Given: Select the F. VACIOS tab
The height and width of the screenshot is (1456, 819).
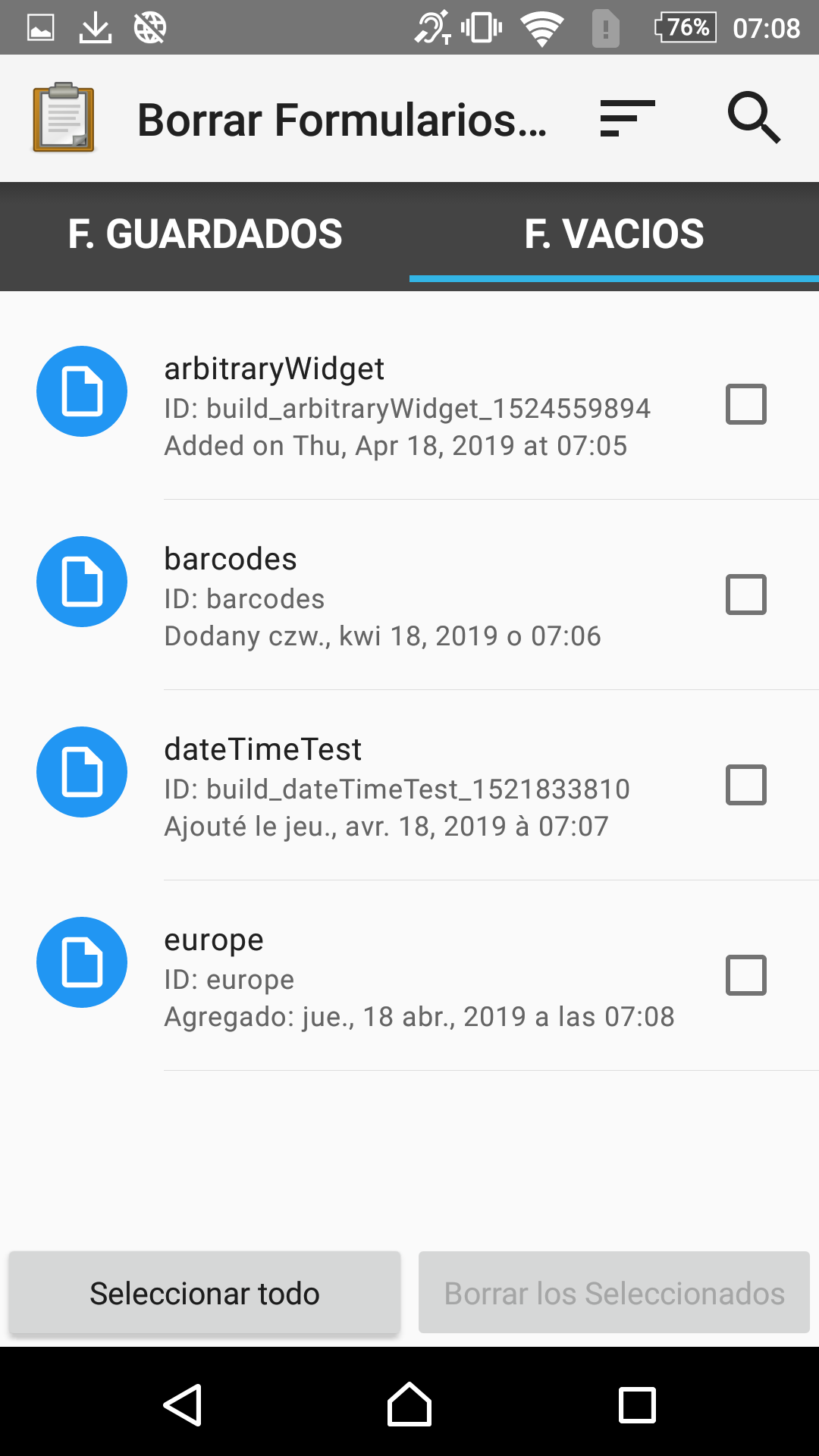Looking at the screenshot, I should [614, 234].
